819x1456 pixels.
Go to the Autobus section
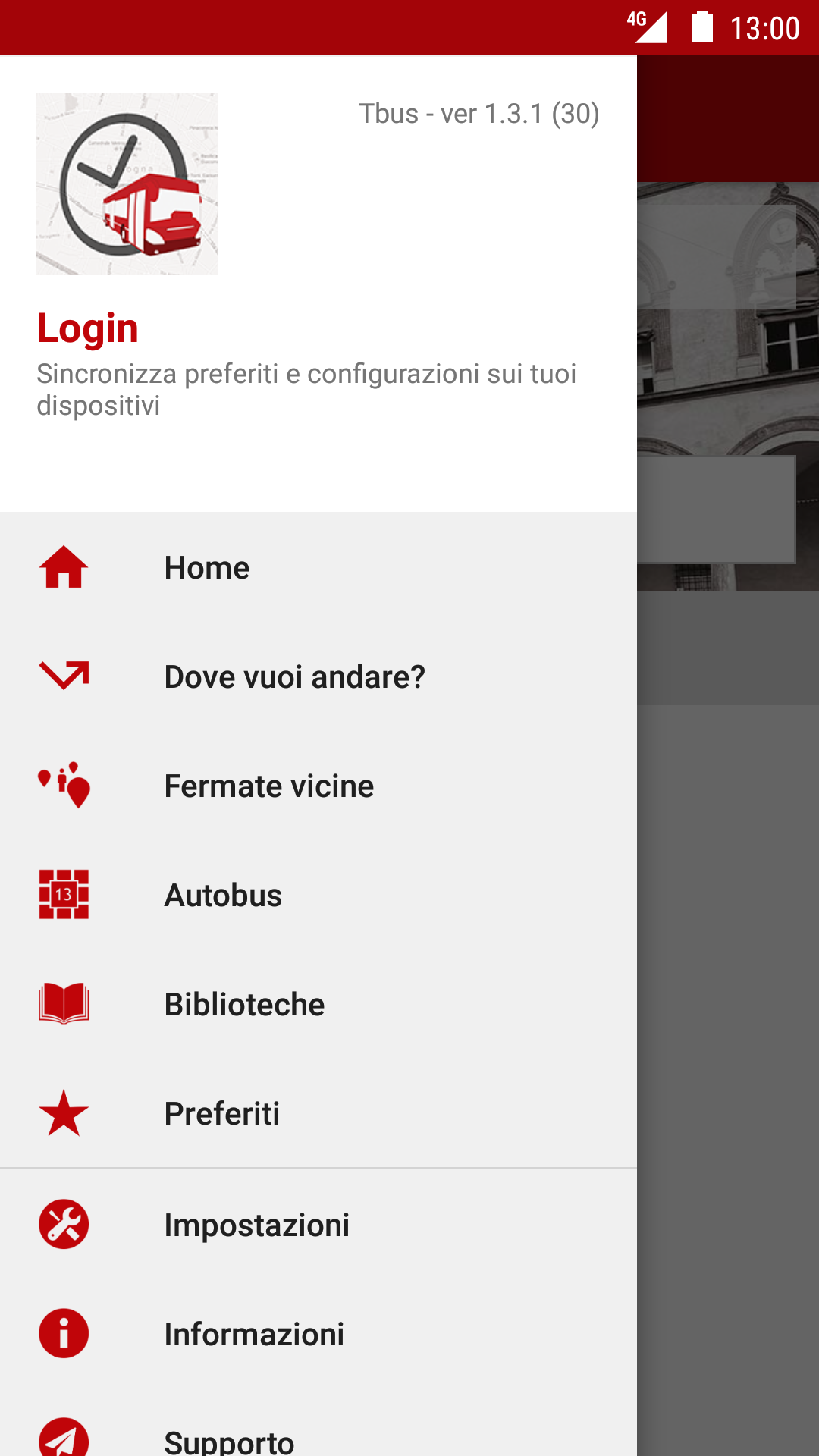pyautogui.click(x=318, y=895)
